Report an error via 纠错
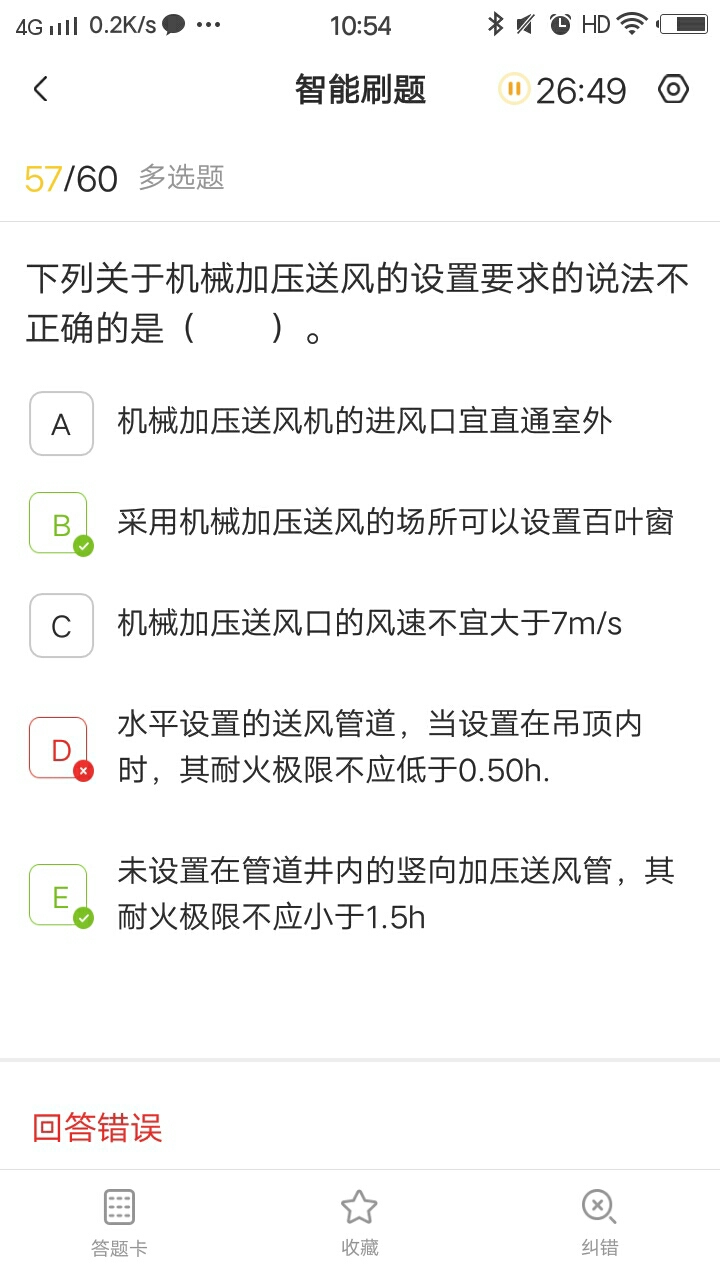720x1280 pixels. coord(599,1223)
